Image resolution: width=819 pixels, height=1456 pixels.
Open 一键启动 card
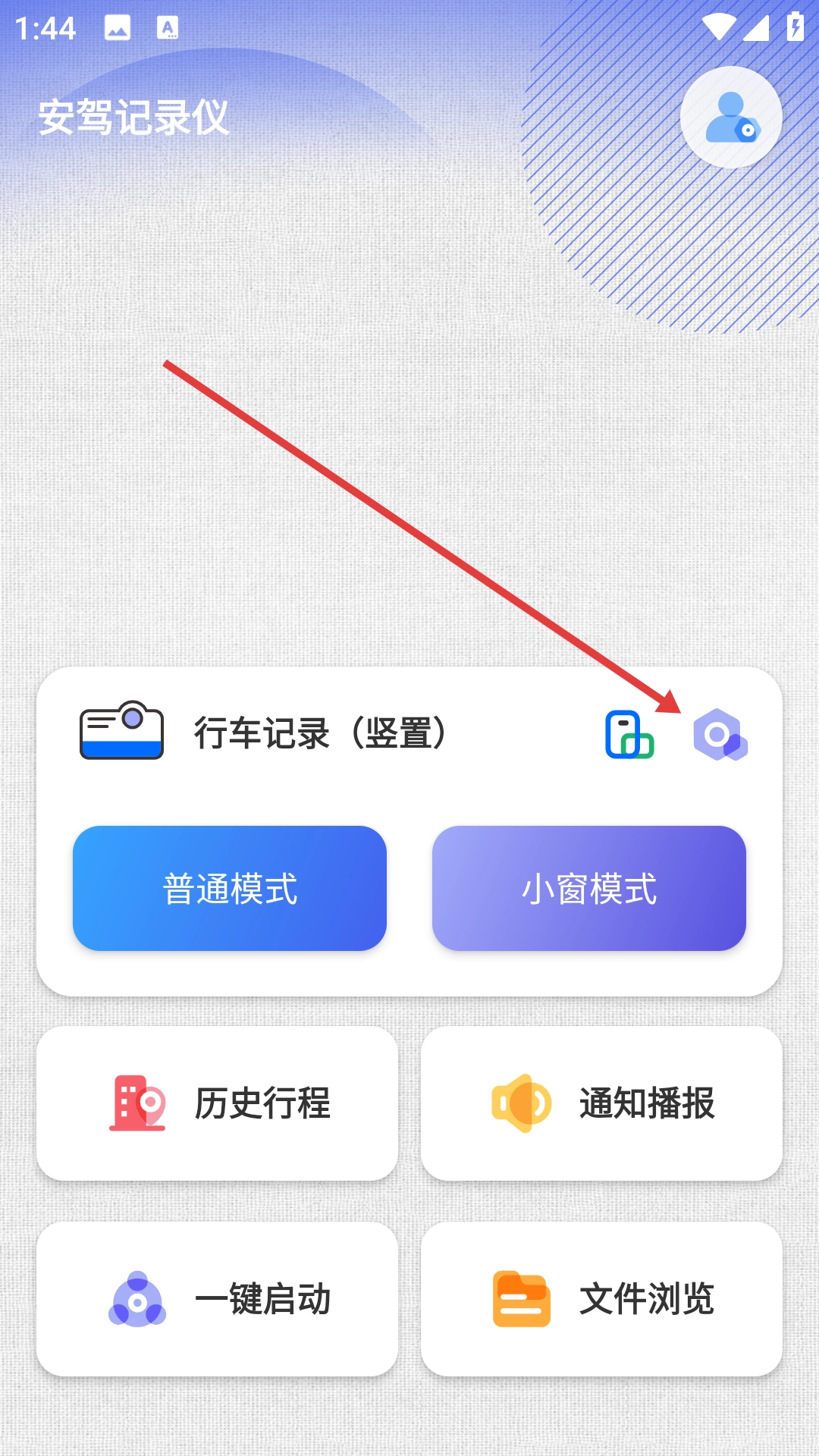[x=218, y=1299]
